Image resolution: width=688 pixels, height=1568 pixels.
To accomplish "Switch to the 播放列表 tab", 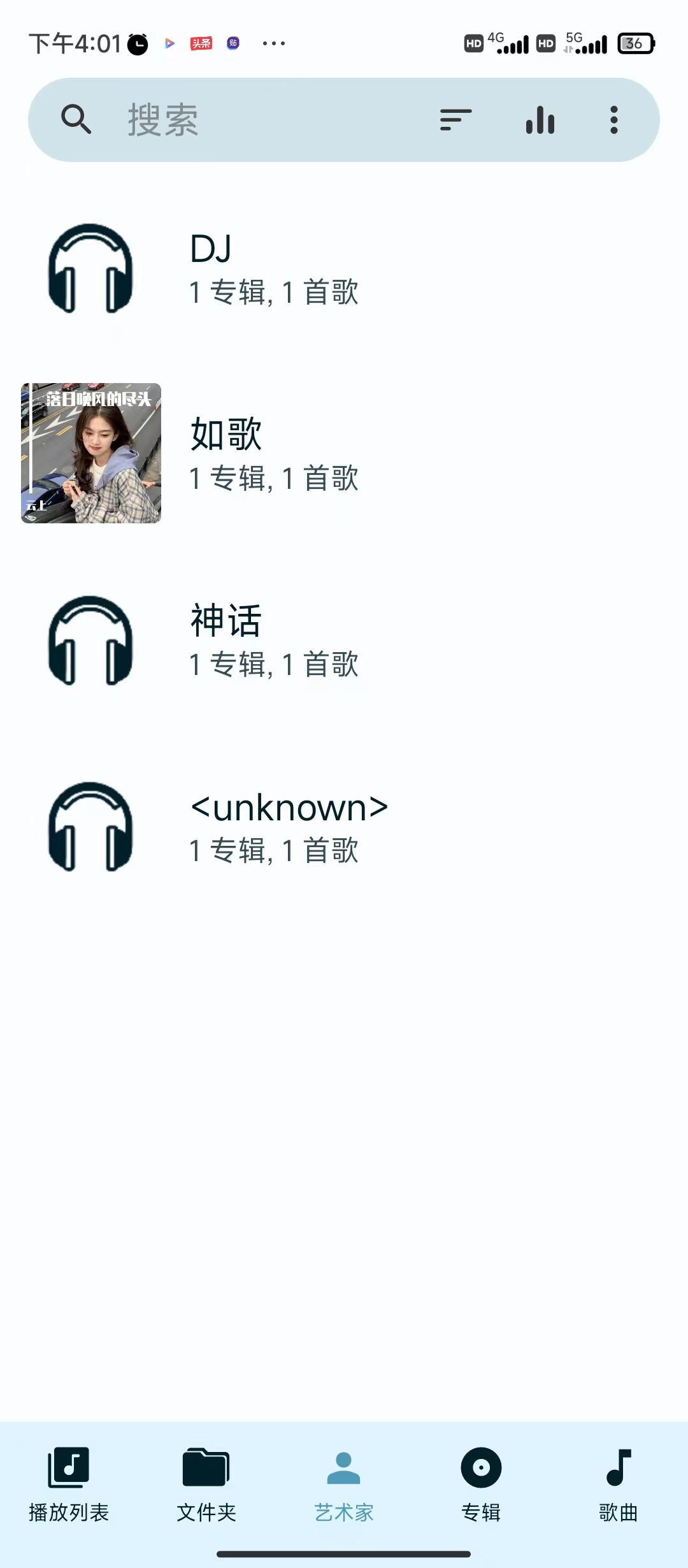I will [x=69, y=1485].
